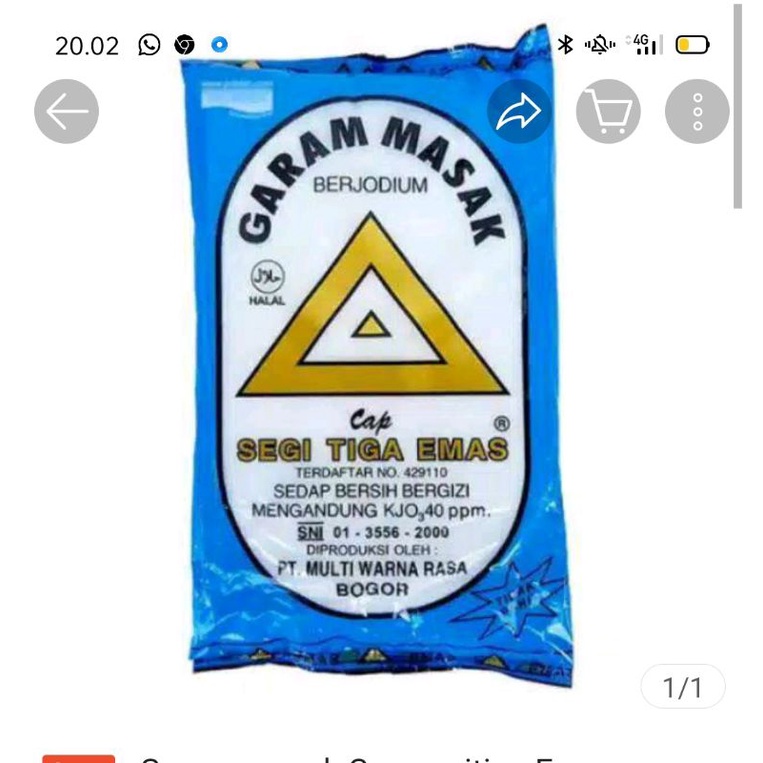
Task: Go back using the arrow button
Action: point(67,112)
